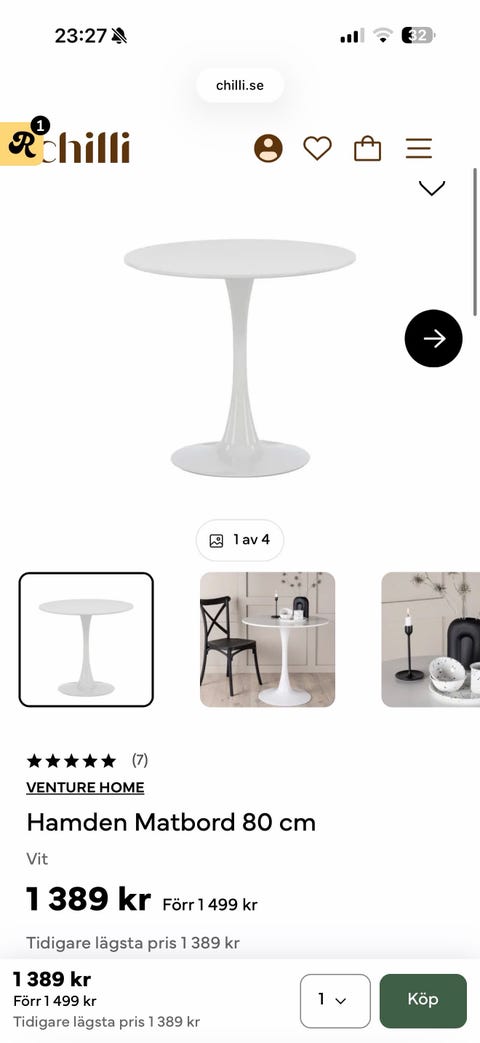Tap the chilli.se address bar

click(240, 86)
